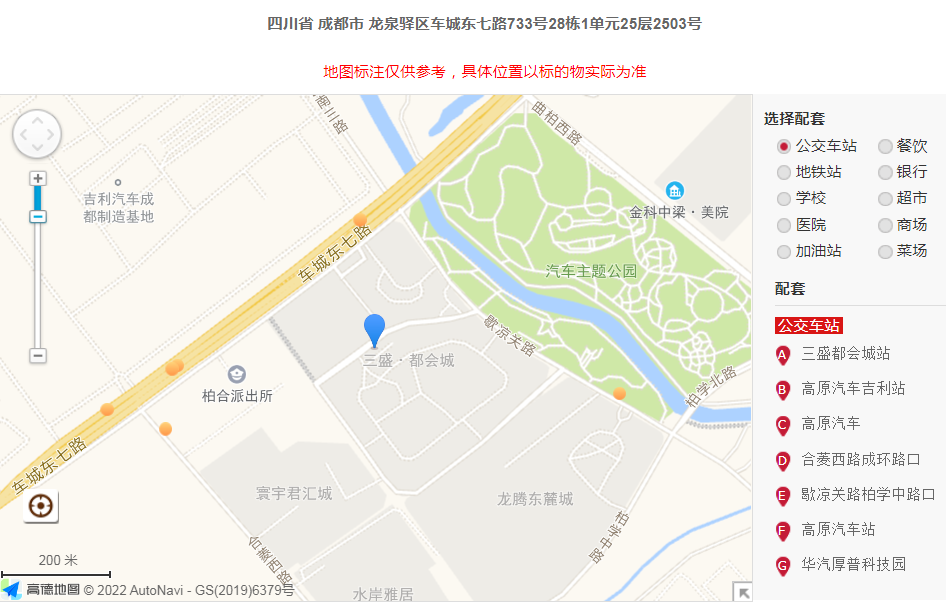Open bus stop 高原汽车吉利站
Image resolution: width=946 pixels, height=602 pixels.
[853, 389]
